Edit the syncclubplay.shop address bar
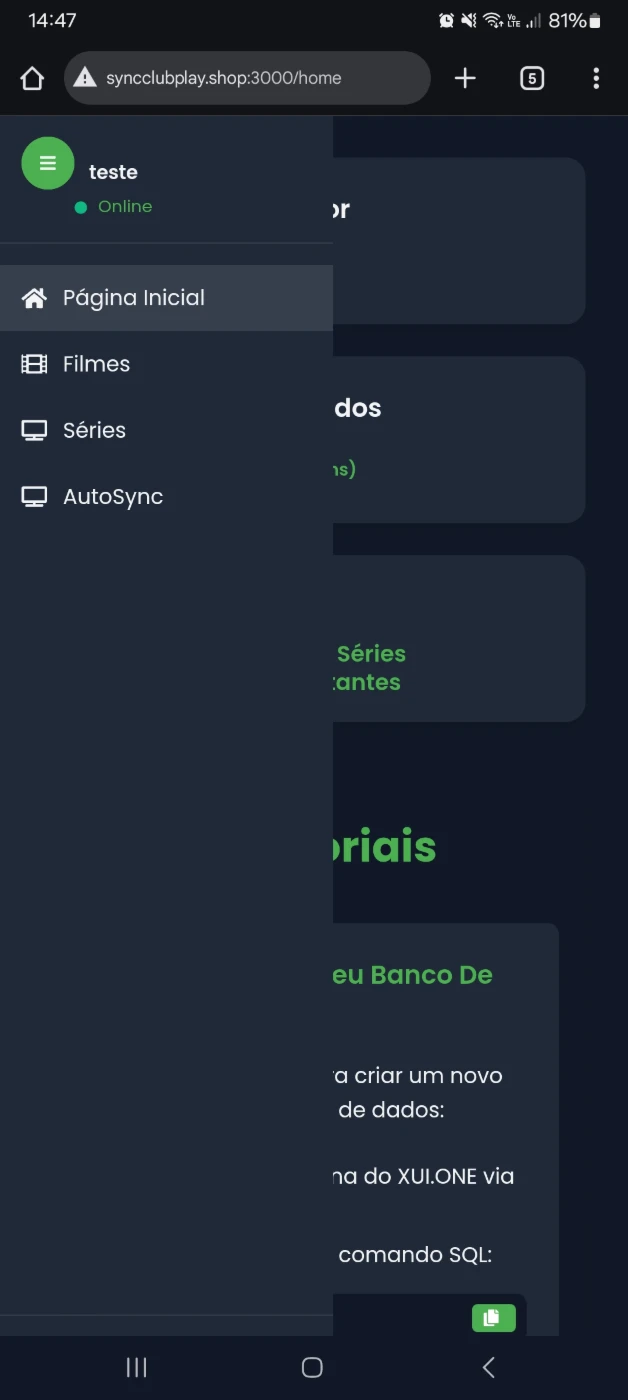The height and width of the screenshot is (1400, 628). tap(247, 78)
